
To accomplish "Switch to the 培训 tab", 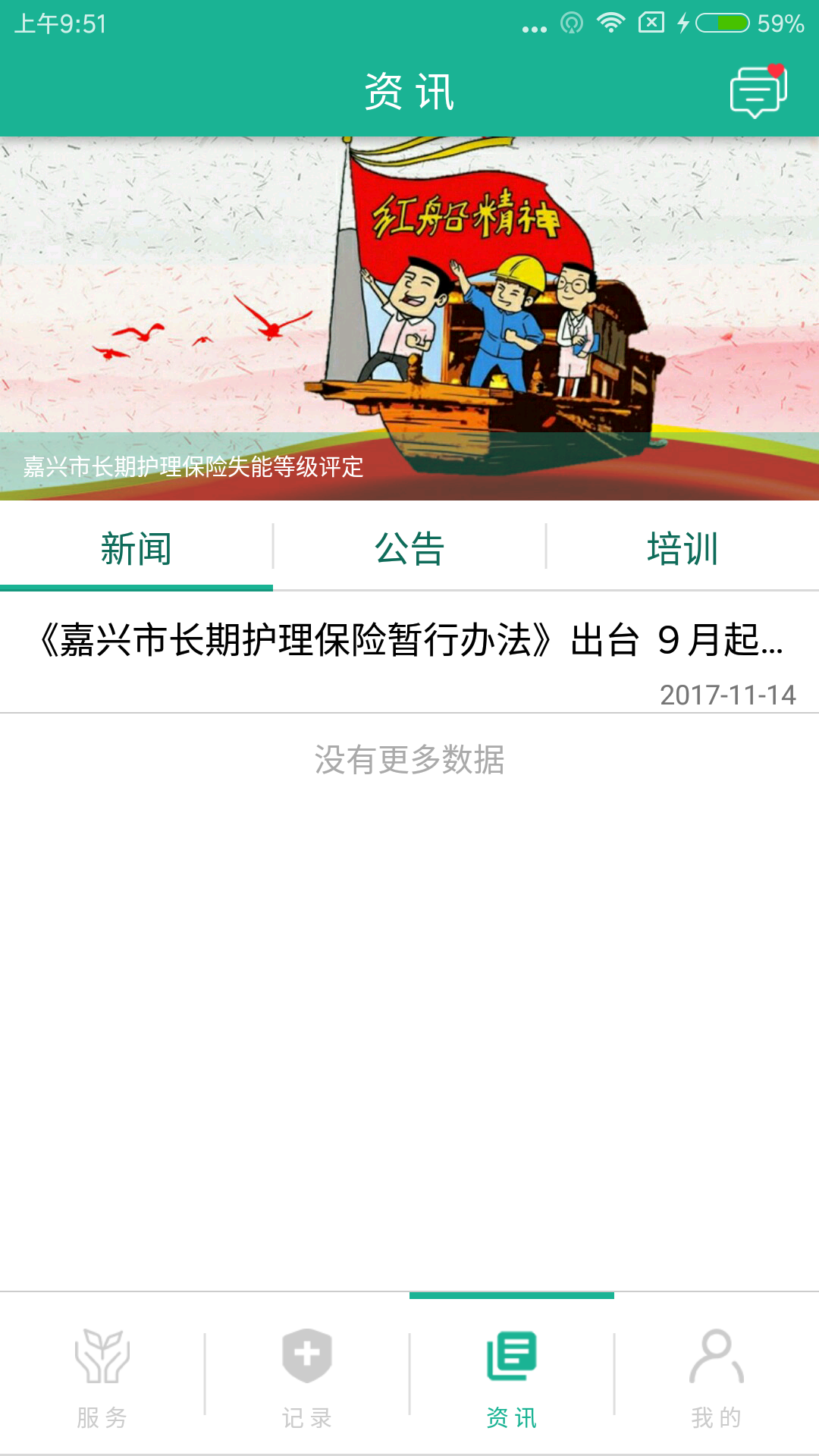I will (x=682, y=549).
